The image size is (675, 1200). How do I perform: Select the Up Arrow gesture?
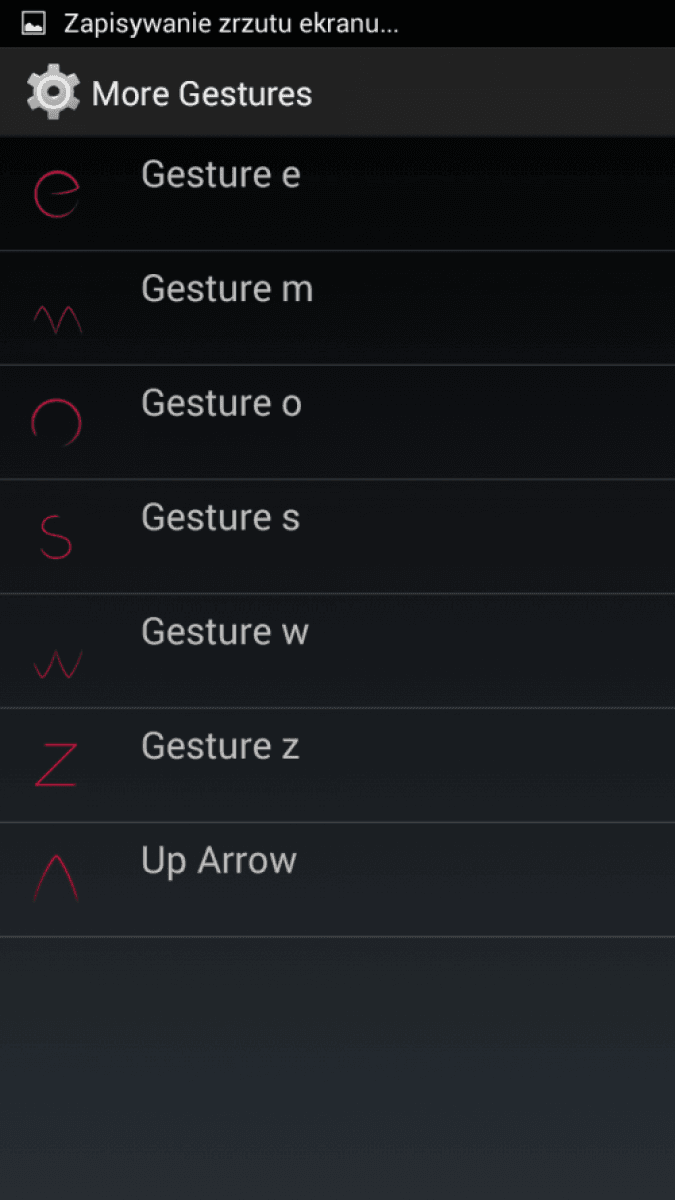pos(337,879)
